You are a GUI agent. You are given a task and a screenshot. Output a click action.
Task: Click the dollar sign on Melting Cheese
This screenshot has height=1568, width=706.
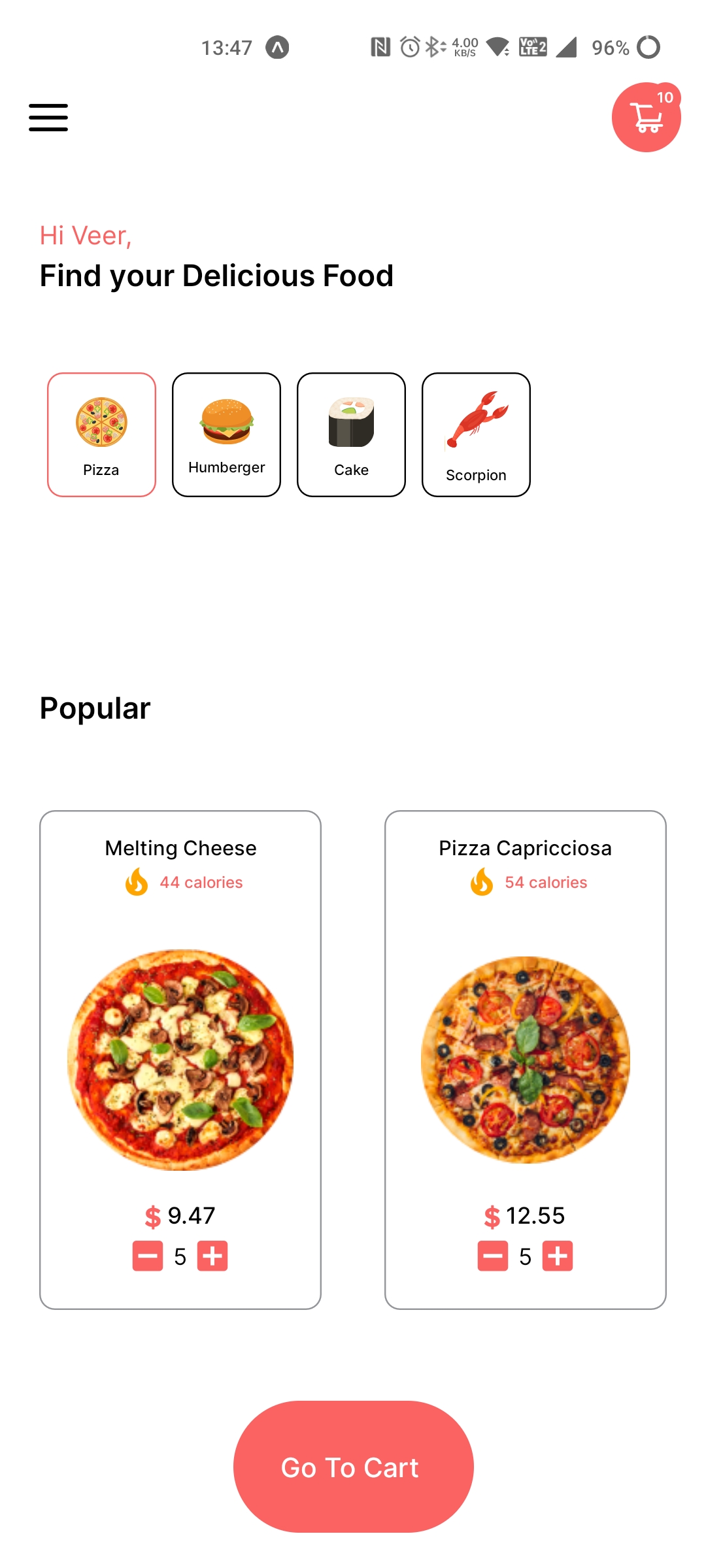152,1215
